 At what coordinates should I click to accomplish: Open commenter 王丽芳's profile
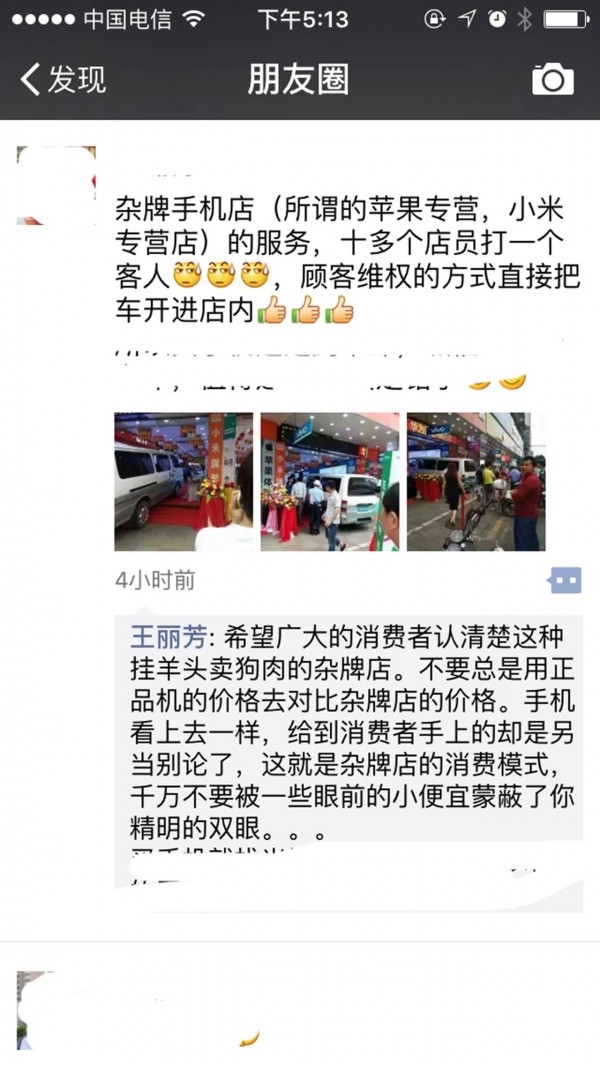pyautogui.click(x=167, y=637)
